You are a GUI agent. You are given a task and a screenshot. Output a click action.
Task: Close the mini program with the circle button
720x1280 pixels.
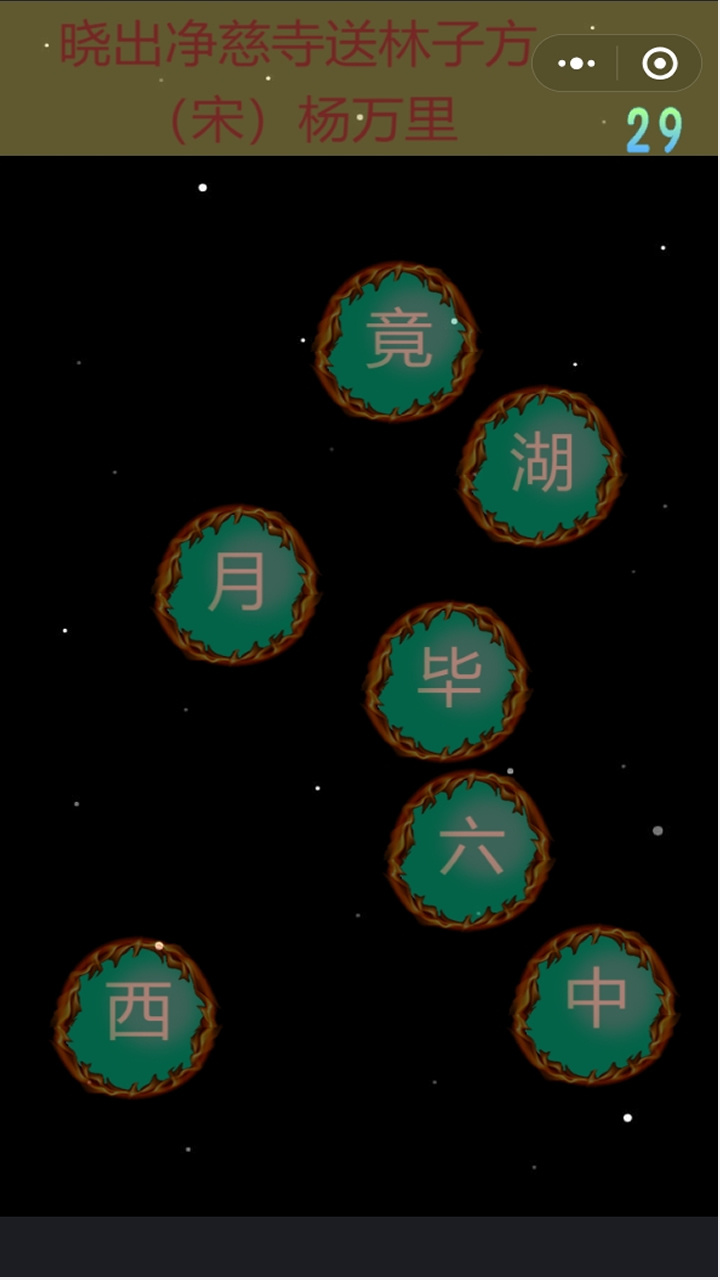coord(660,64)
